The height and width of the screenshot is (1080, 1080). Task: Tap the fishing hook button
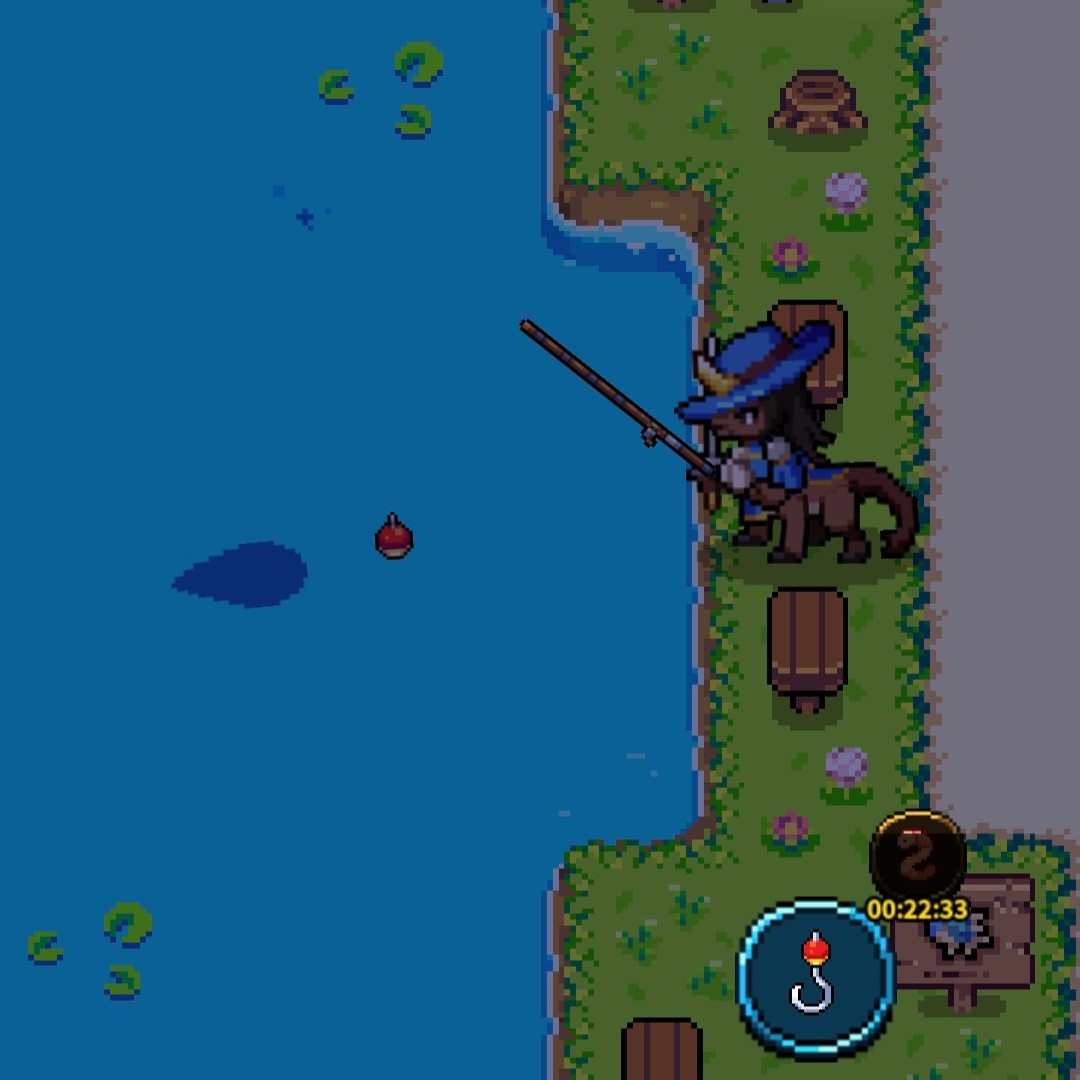[x=816, y=977]
